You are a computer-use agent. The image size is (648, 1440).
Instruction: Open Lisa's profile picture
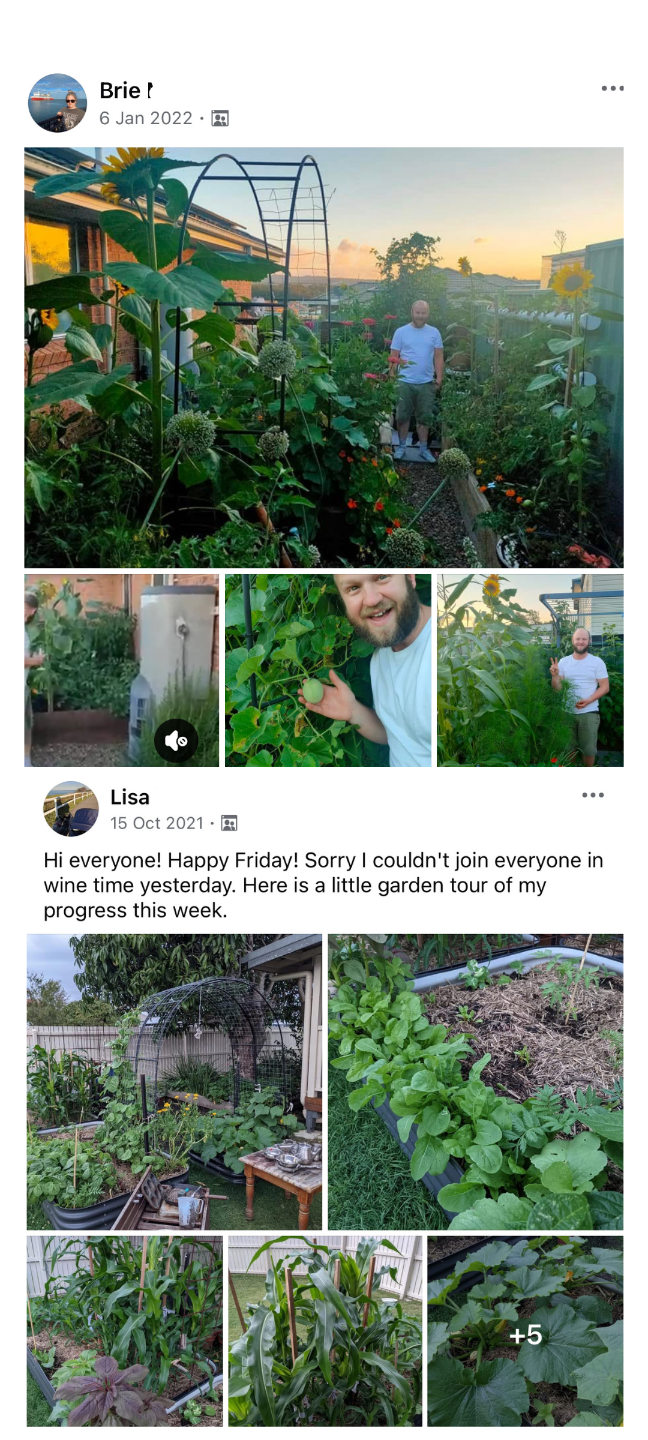click(x=71, y=808)
